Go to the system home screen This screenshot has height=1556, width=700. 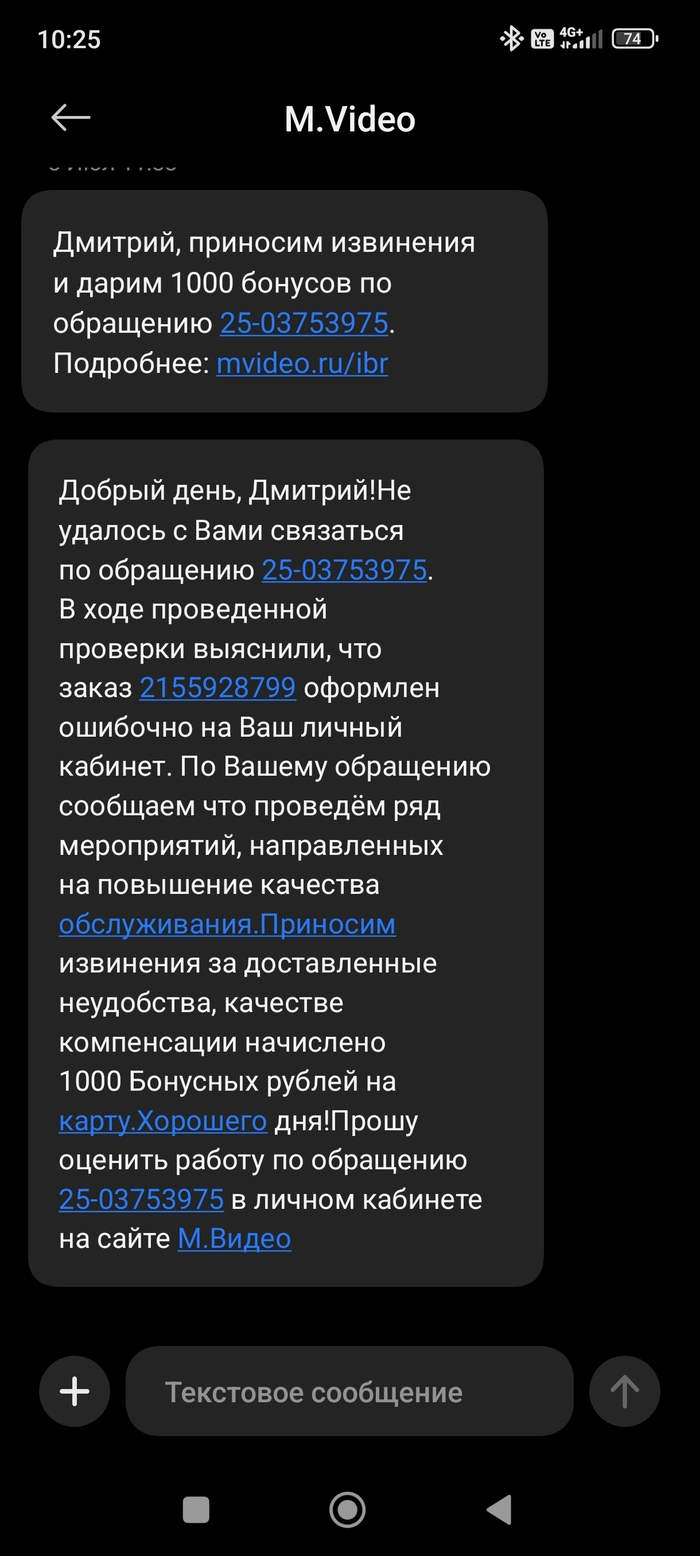coord(348,1509)
